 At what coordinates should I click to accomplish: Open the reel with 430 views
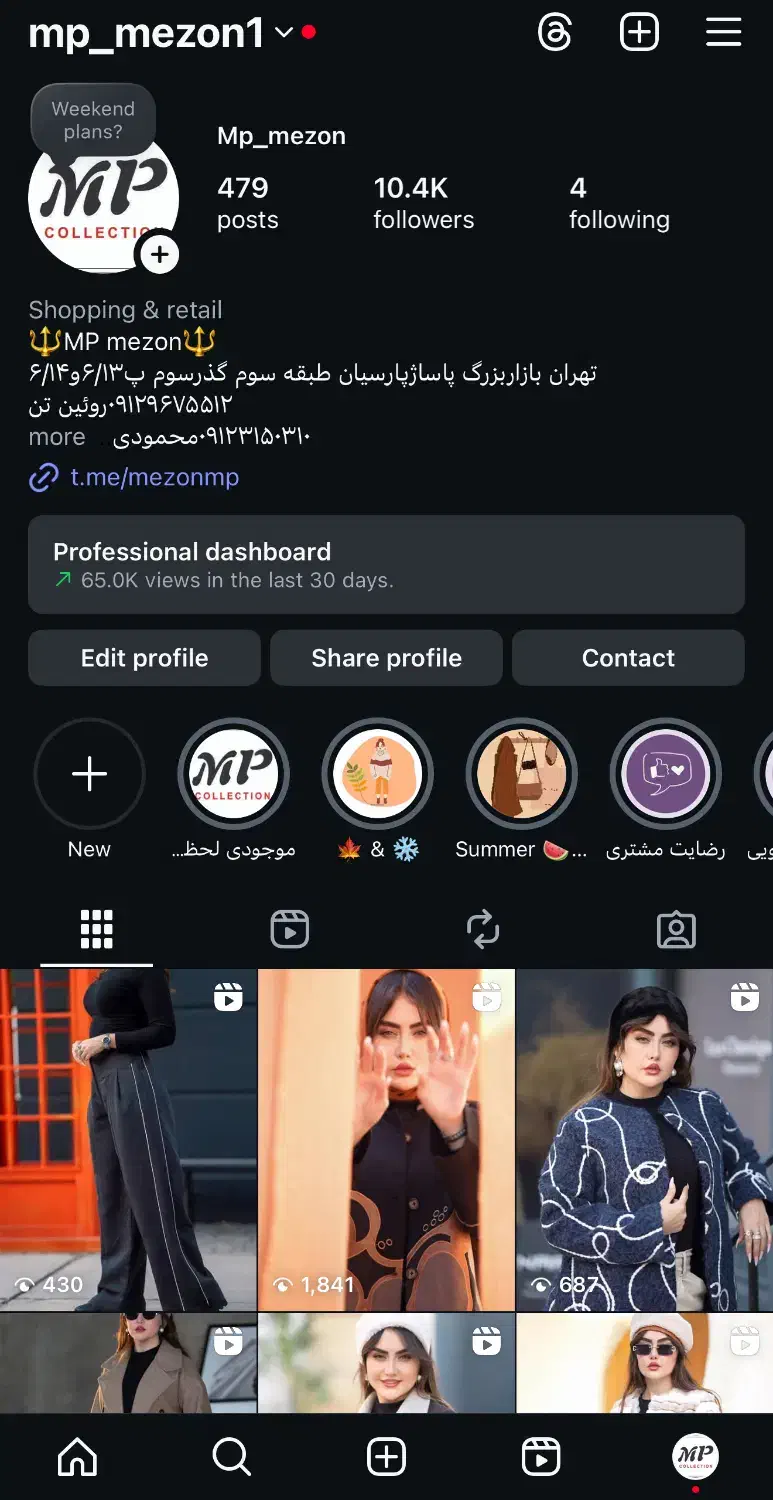pyautogui.click(x=128, y=1140)
